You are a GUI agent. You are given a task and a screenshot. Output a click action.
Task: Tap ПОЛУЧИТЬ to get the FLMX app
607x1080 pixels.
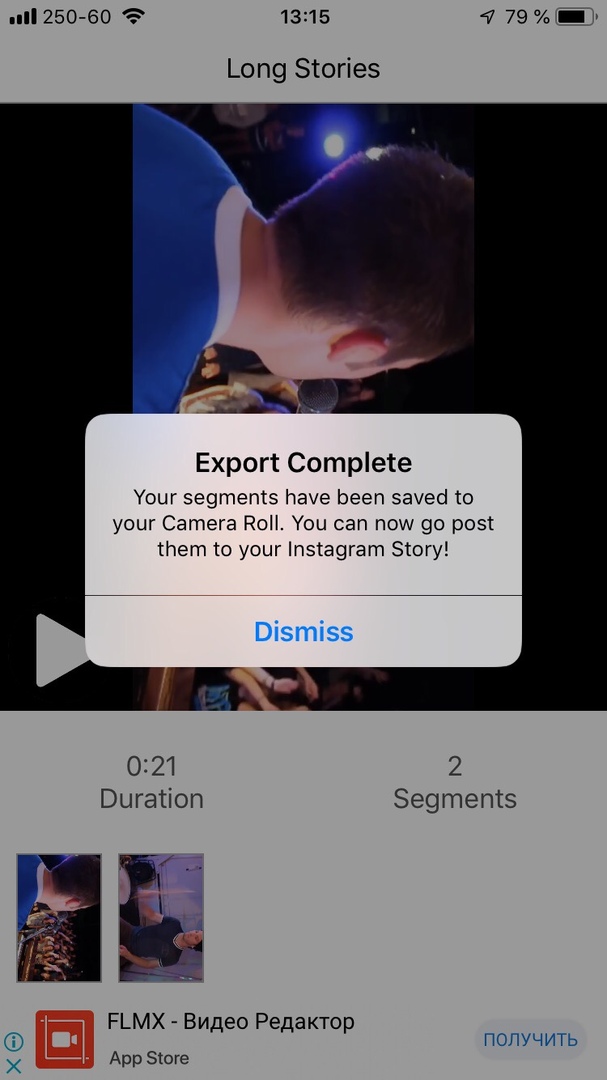tap(530, 1039)
